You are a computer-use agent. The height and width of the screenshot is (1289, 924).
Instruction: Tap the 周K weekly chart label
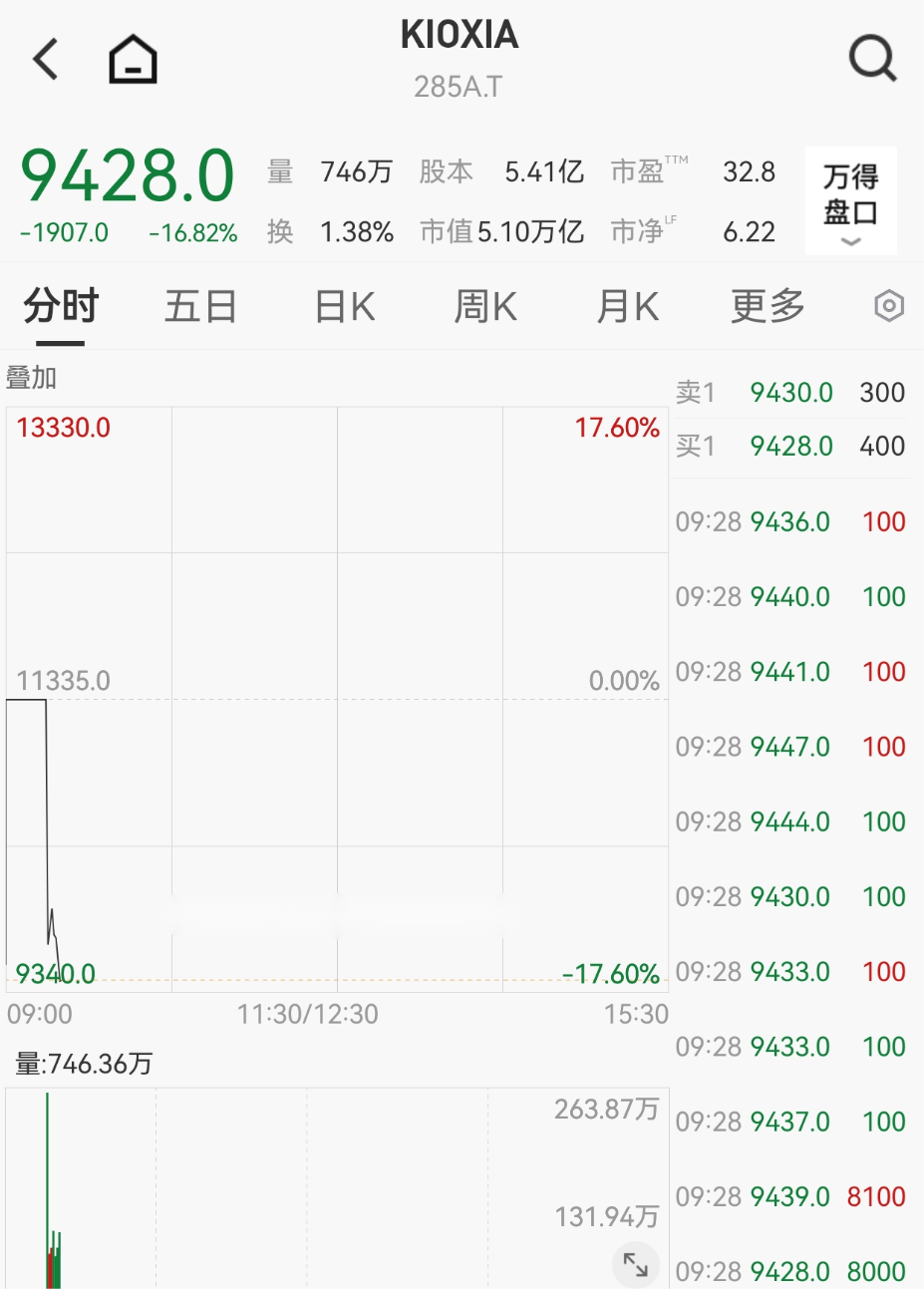click(484, 306)
